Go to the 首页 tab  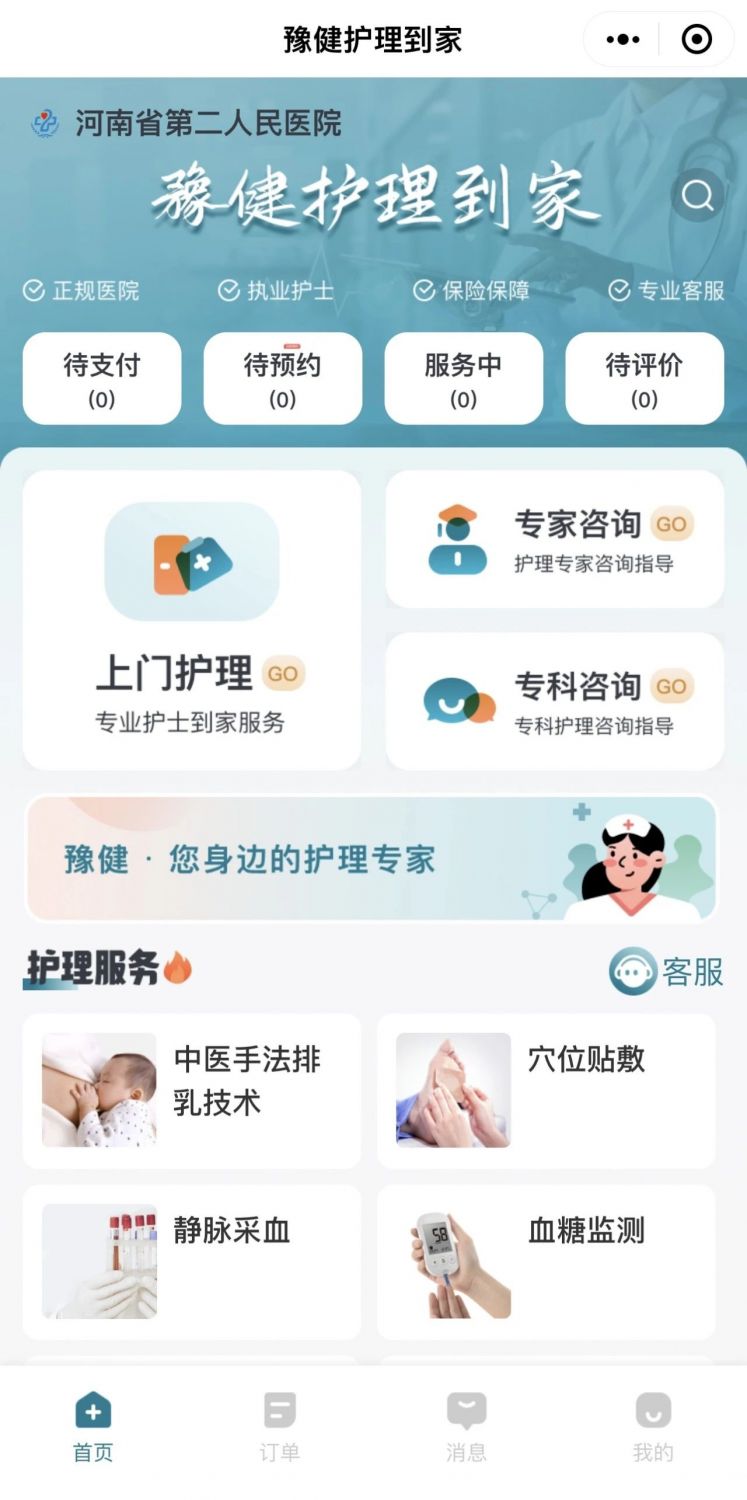(93, 1427)
